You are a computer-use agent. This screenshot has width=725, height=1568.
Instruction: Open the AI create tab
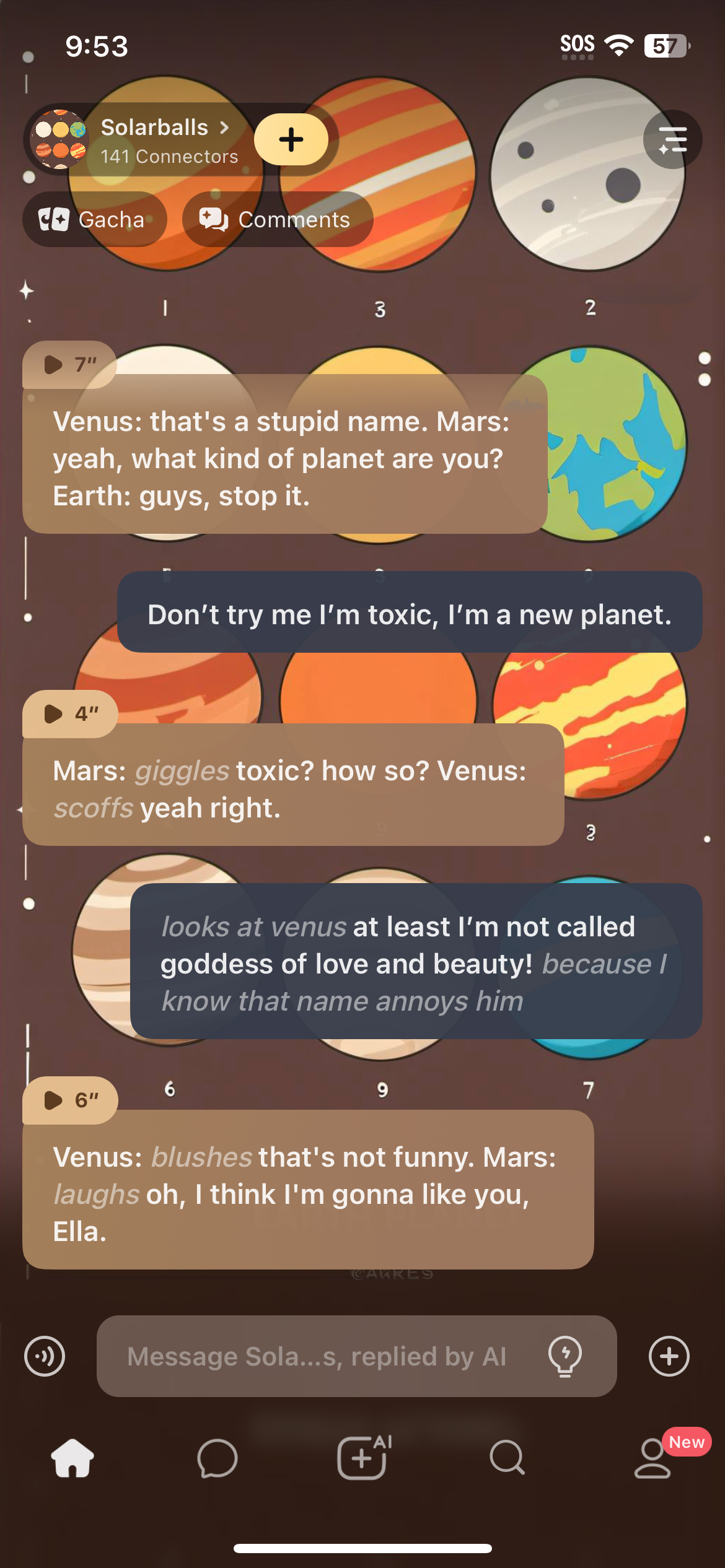[x=362, y=1458]
